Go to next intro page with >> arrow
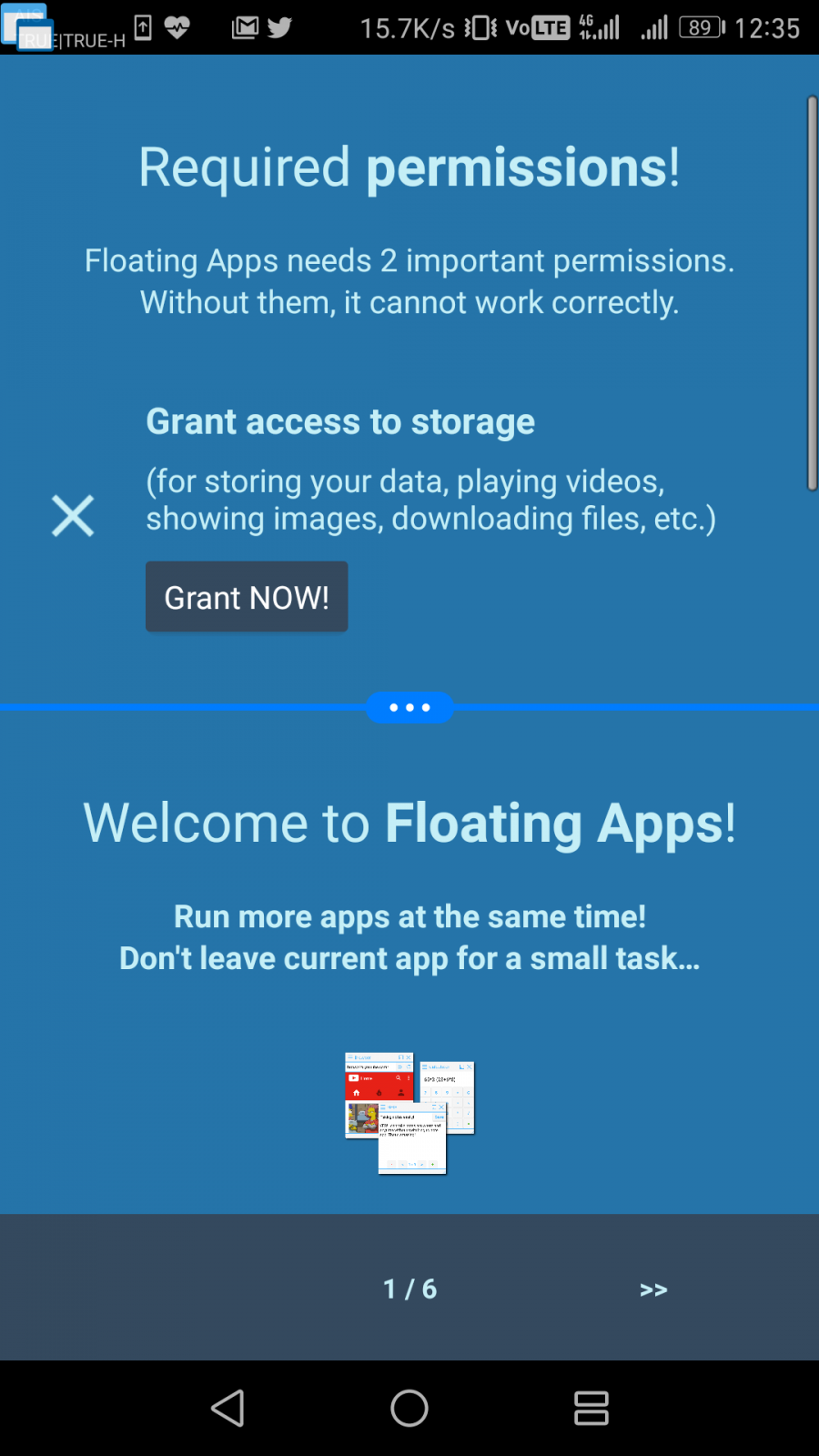Screen dimensions: 819x1456 pyautogui.click(x=653, y=1289)
